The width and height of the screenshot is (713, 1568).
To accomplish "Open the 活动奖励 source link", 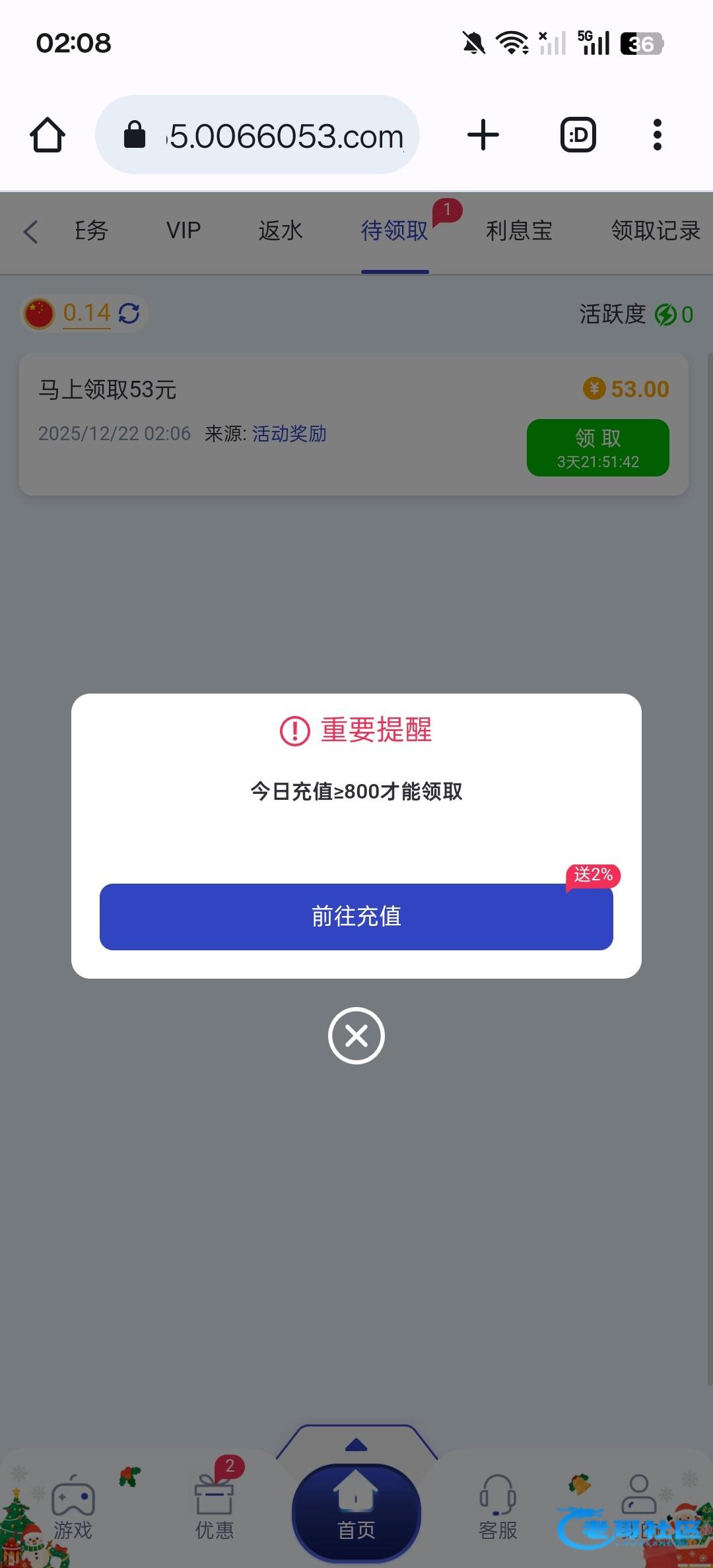I will tap(289, 434).
